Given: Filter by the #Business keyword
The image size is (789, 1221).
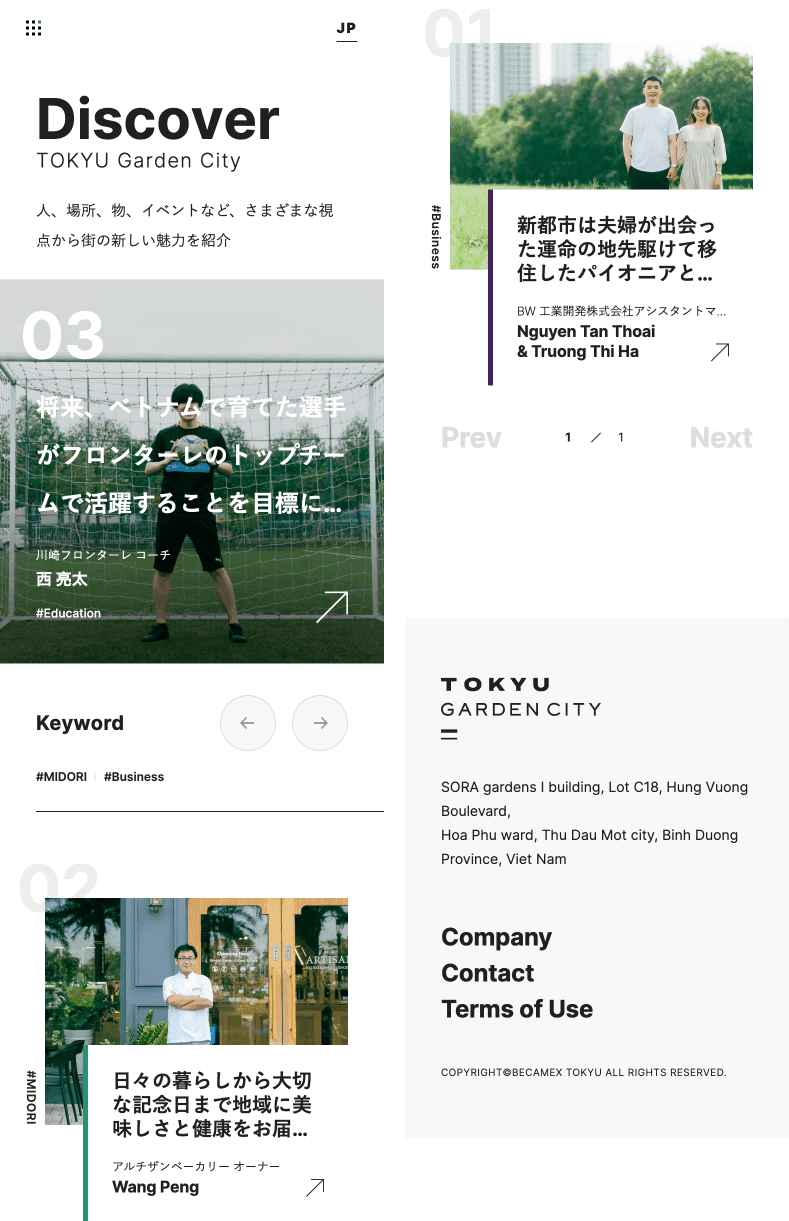Looking at the screenshot, I should pos(134,777).
